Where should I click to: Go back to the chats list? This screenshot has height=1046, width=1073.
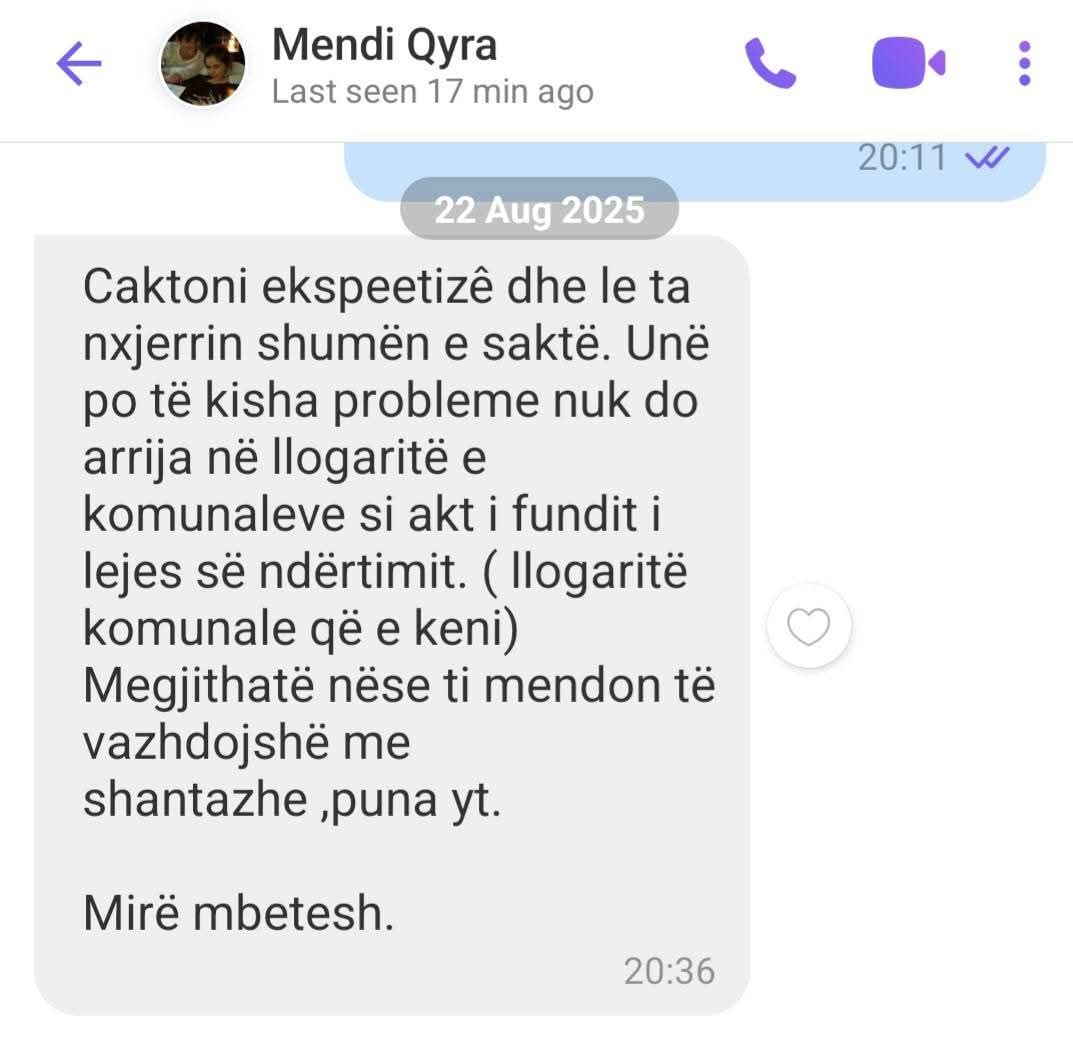pos(79,65)
